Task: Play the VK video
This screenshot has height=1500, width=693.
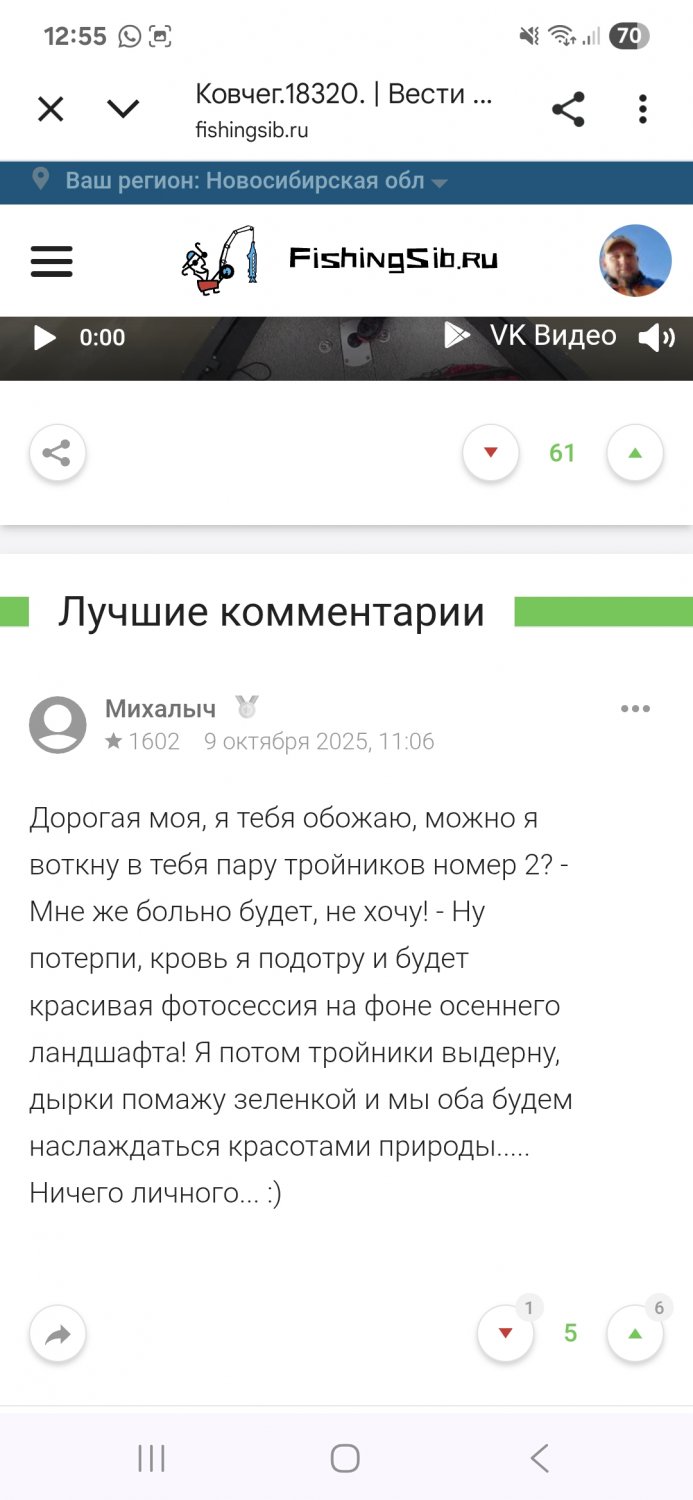Action: pos(44,338)
